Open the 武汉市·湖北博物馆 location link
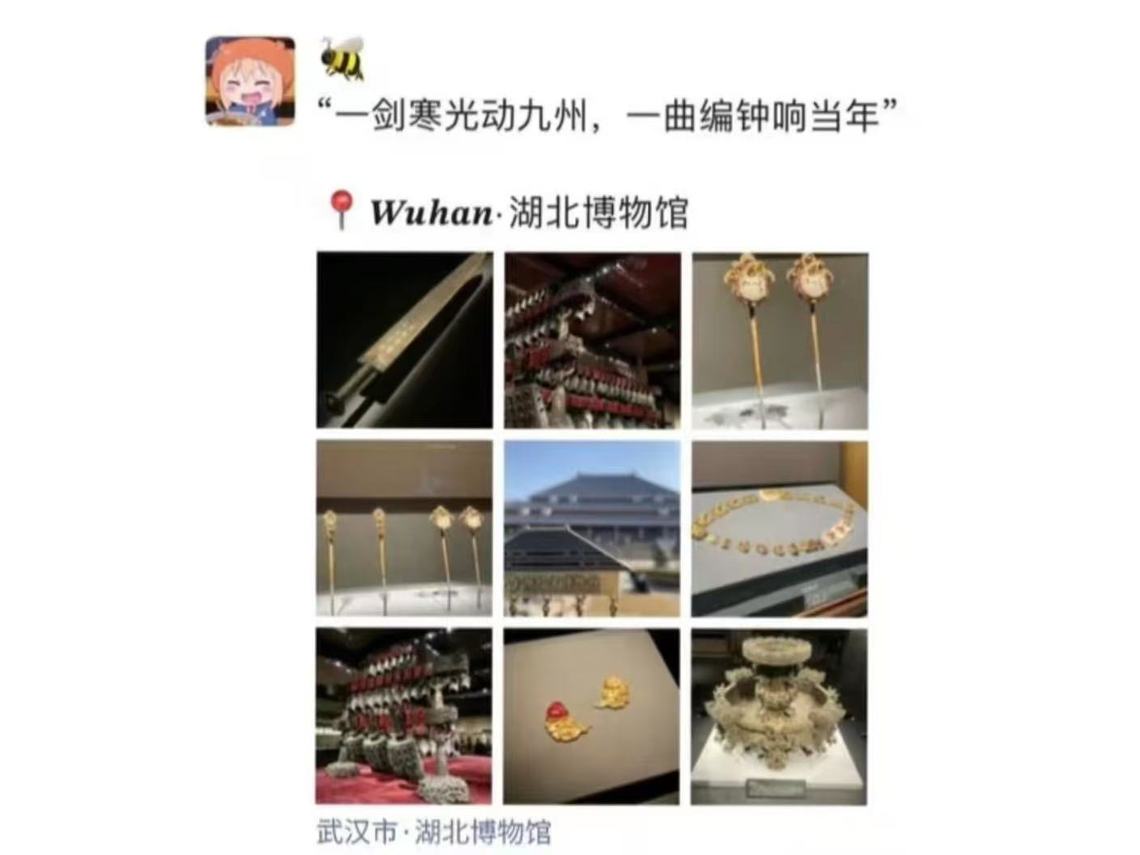This screenshot has height=855, width=1140. pyautogui.click(x=434, y=832)
